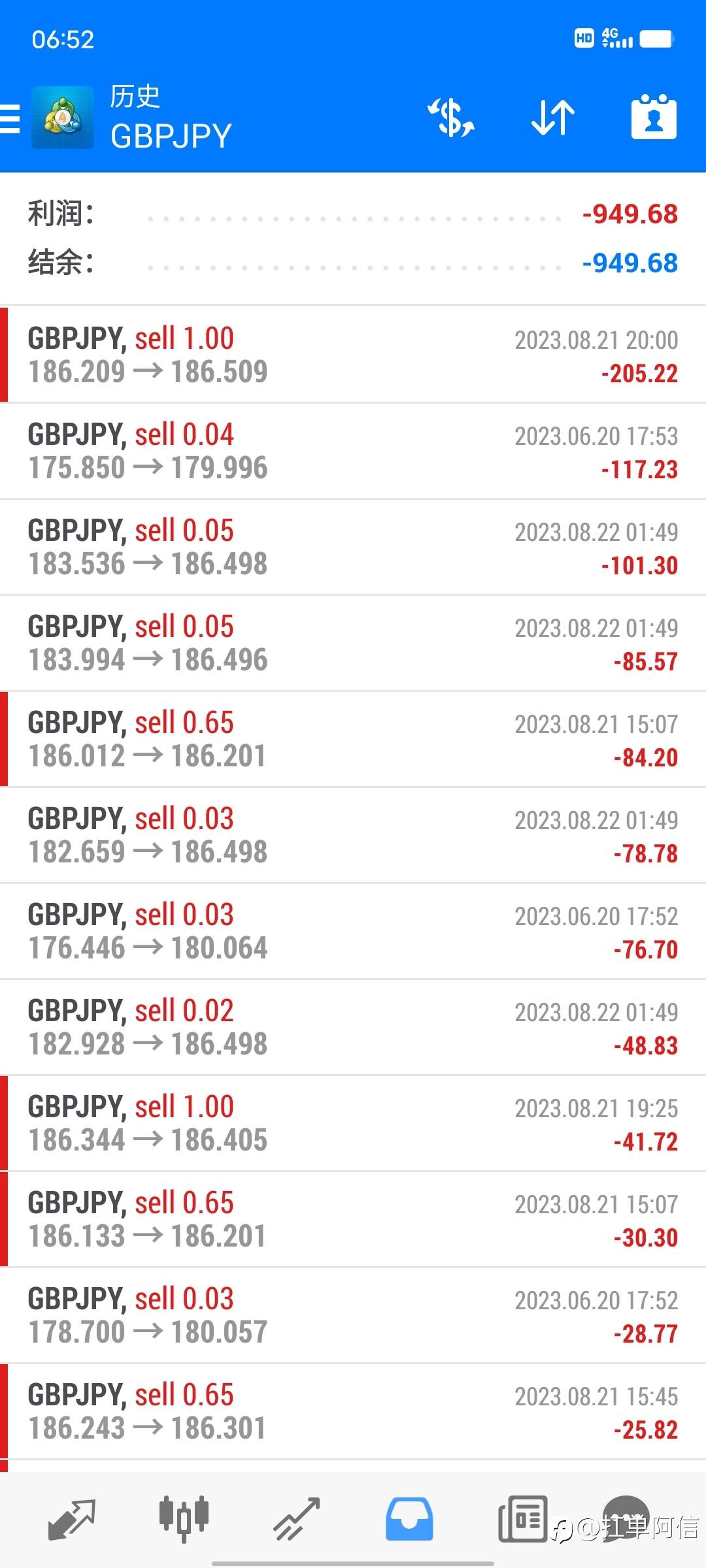
Task: Open the sell 0.04 trade at 175.850
Action: [x=353, y=451]
